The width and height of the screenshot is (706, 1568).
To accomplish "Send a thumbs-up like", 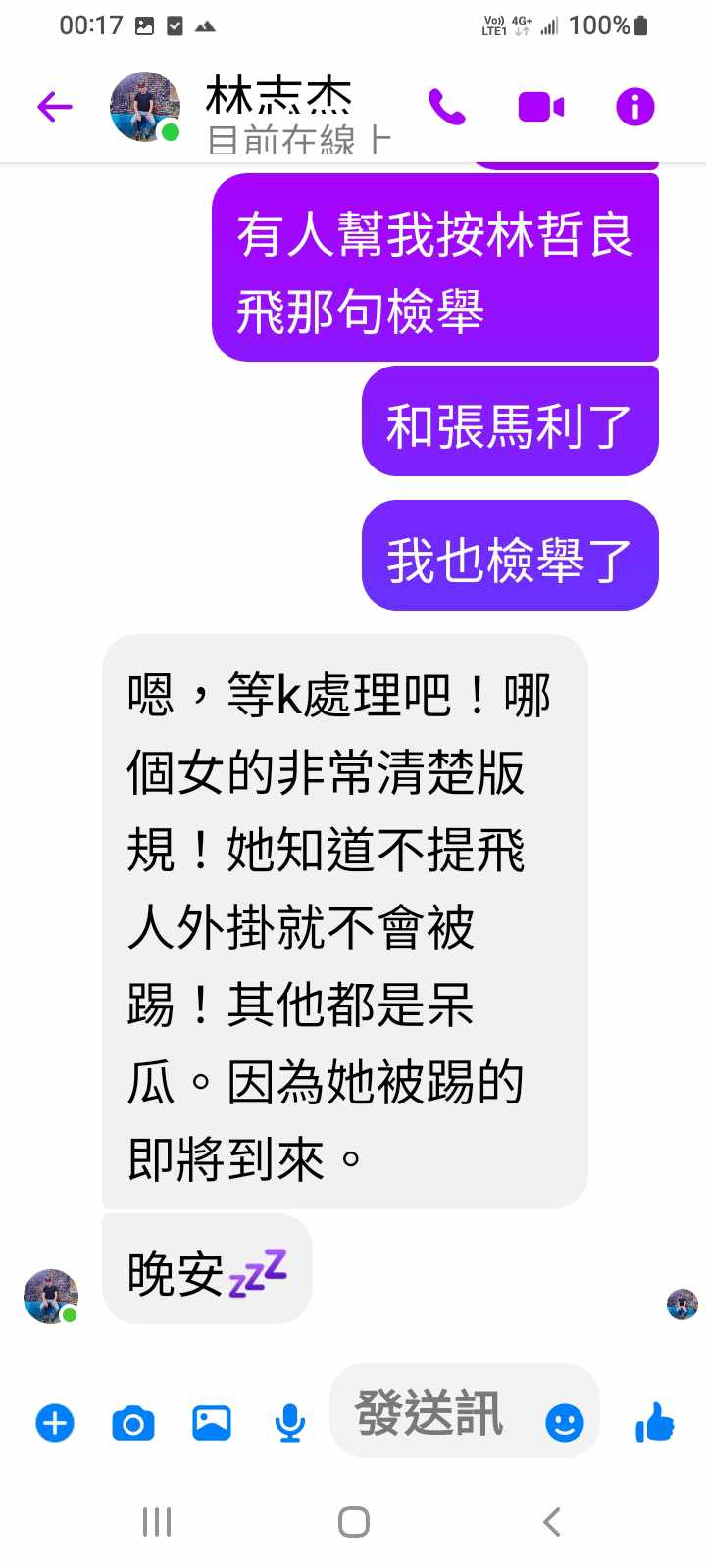I will (654, 1422).
